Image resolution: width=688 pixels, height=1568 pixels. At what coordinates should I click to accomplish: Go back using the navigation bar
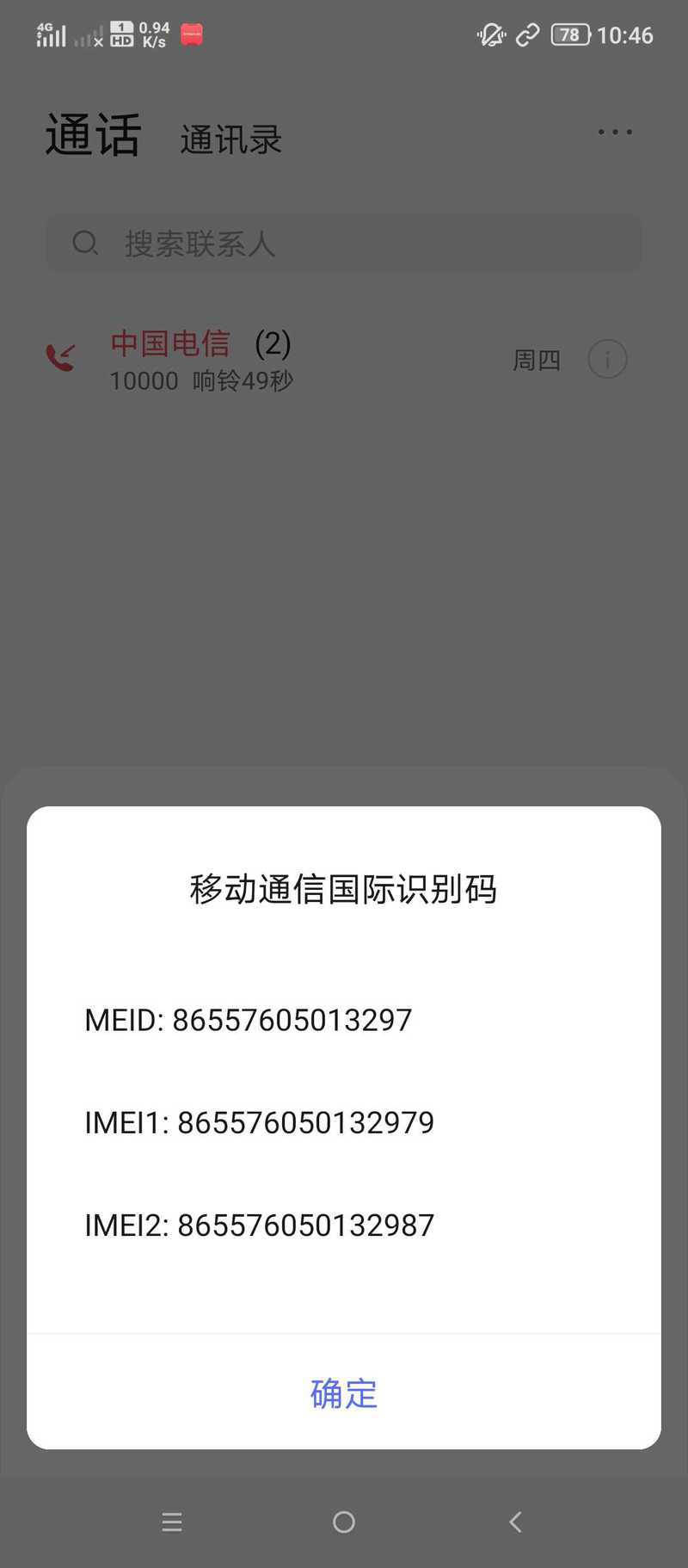(515, 1522)
